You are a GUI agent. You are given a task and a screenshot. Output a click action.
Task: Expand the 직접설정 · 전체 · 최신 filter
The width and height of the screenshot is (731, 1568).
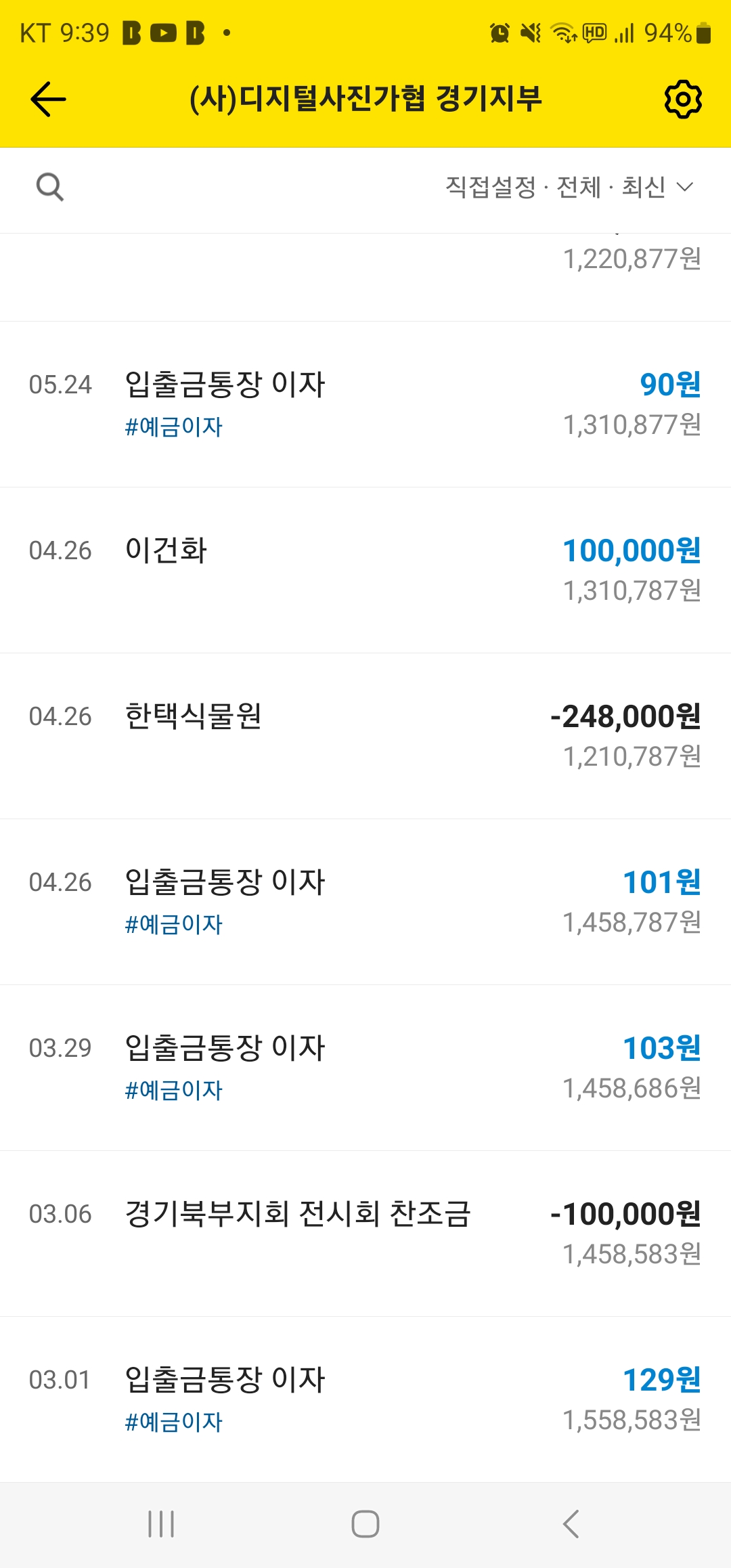pyautogui.click(x=569, y=187)
